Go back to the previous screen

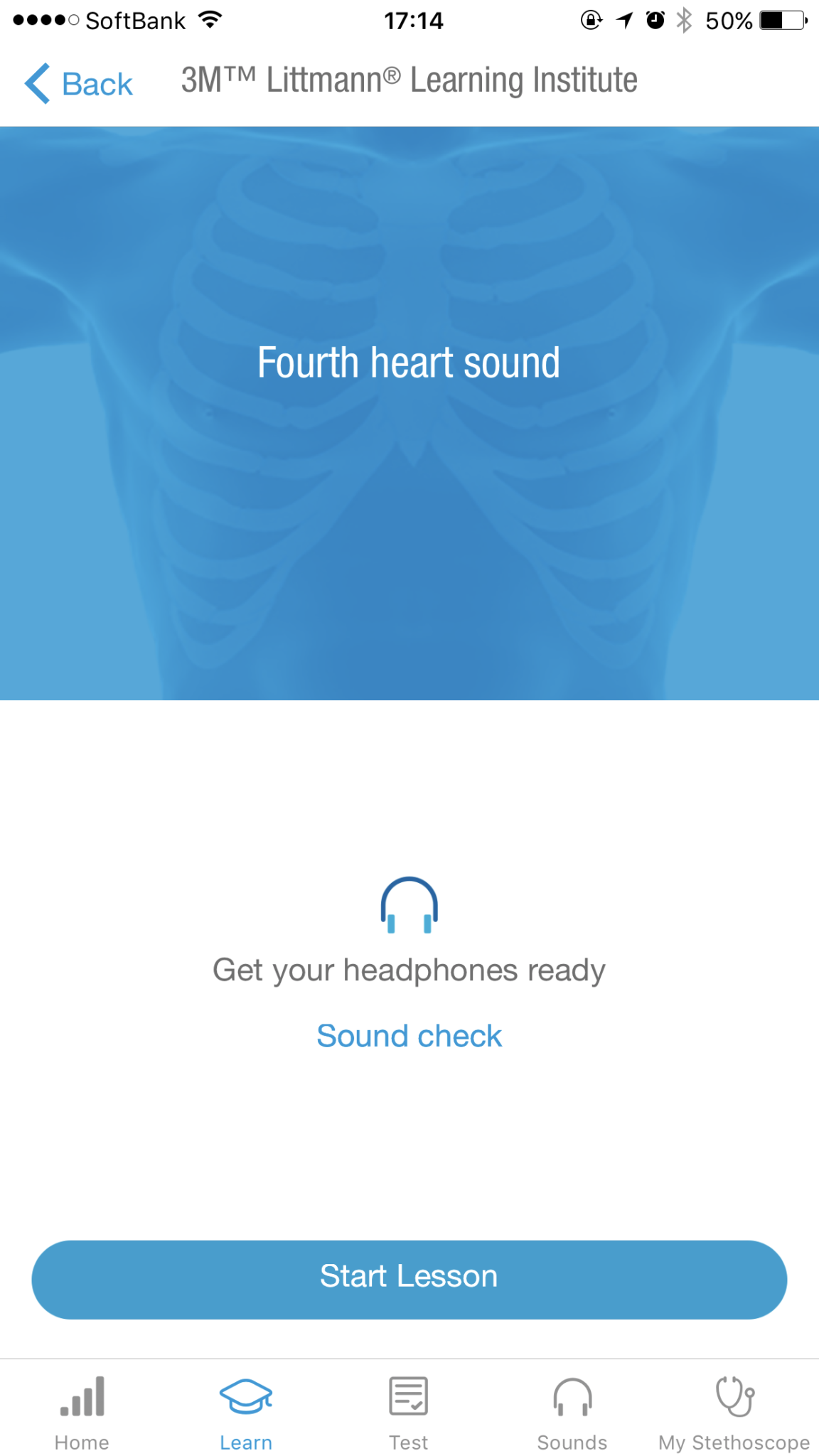tap(79, 83)
